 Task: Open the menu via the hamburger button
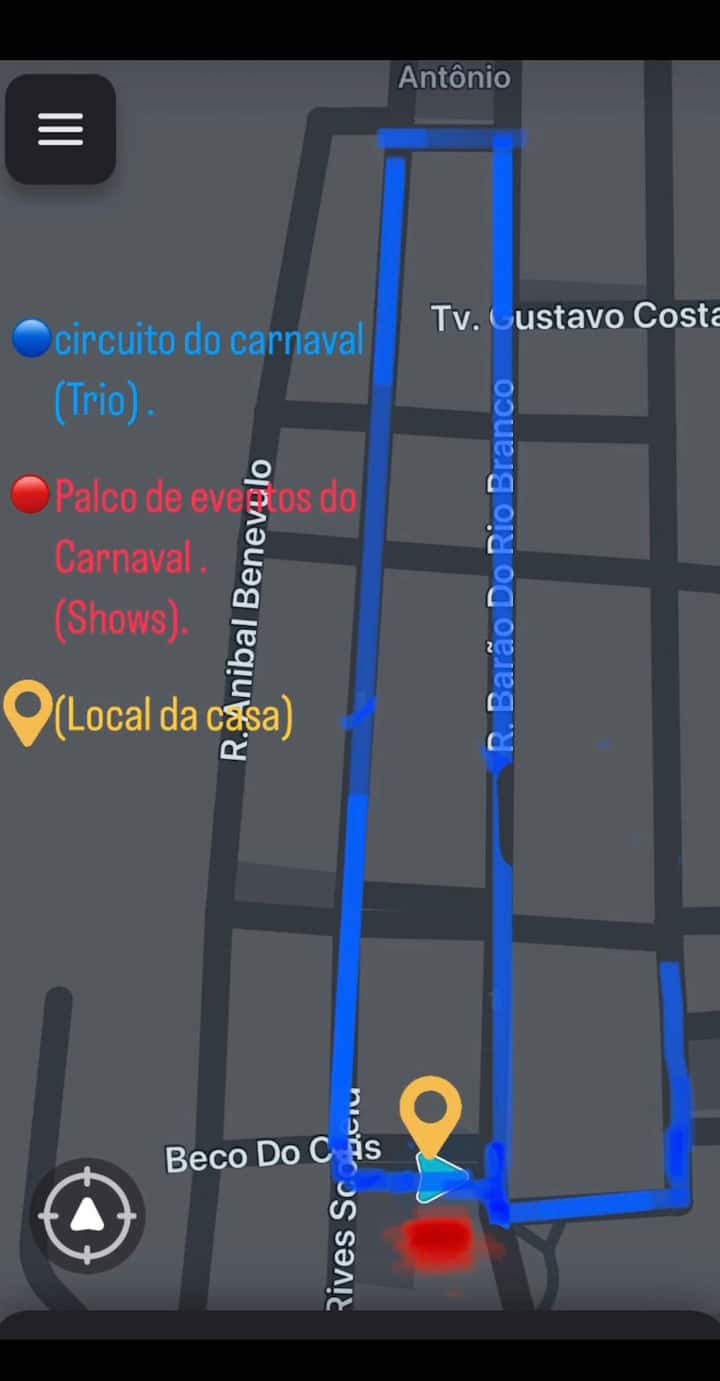pos(60,129)
